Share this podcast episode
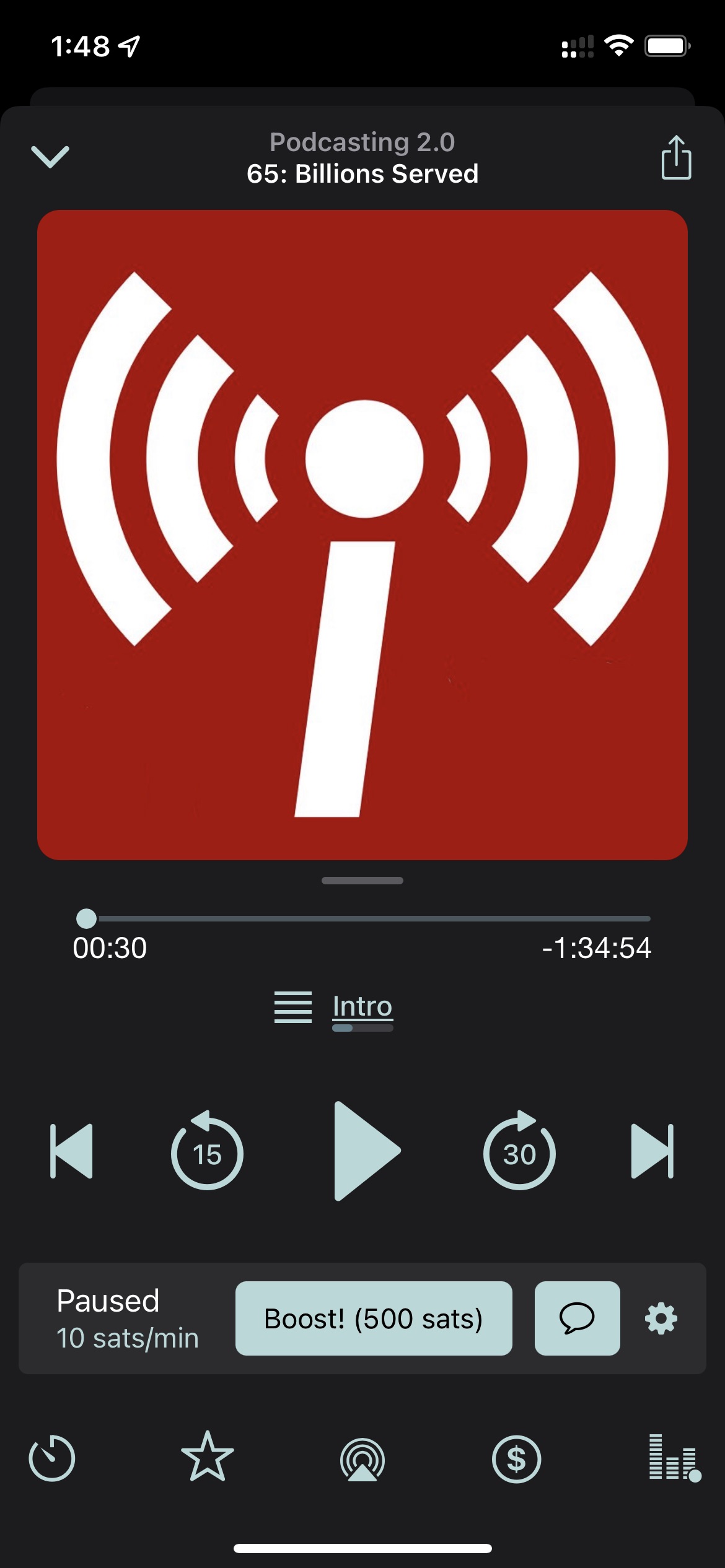This screenshot has width=725, height=1568. pos(676,157)
